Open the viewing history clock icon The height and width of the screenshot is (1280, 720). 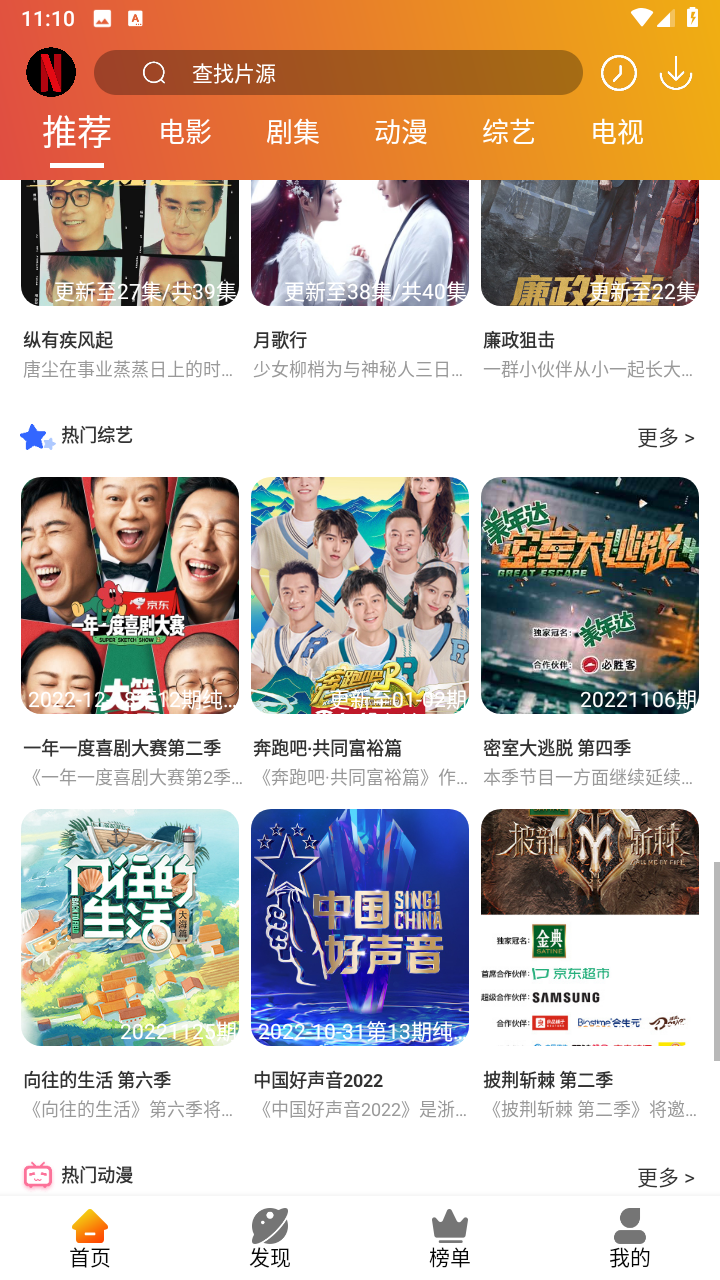coord(618,72)
